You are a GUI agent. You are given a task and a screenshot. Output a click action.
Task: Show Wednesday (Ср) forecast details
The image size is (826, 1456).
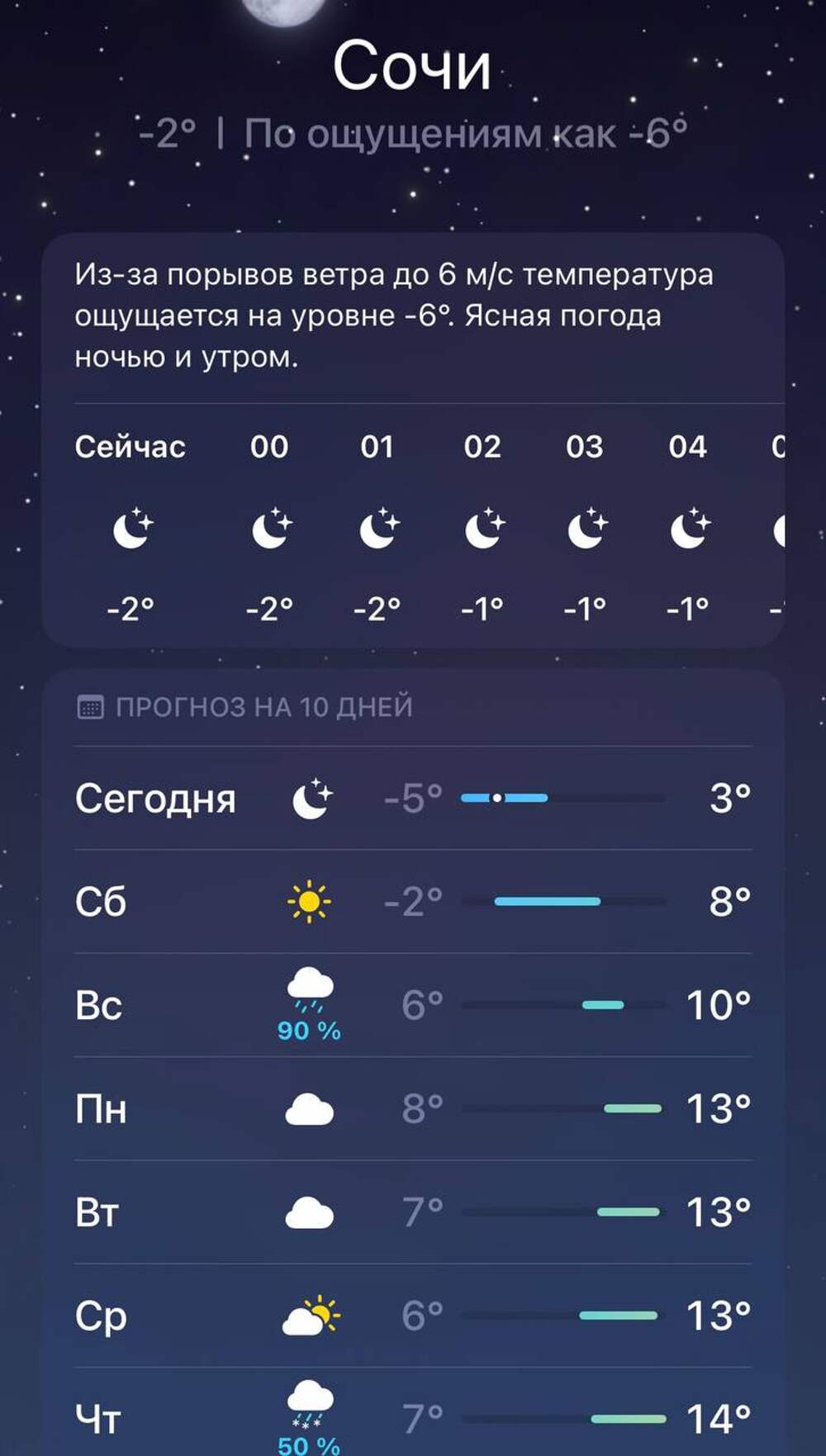click(x=413, y=1315)
